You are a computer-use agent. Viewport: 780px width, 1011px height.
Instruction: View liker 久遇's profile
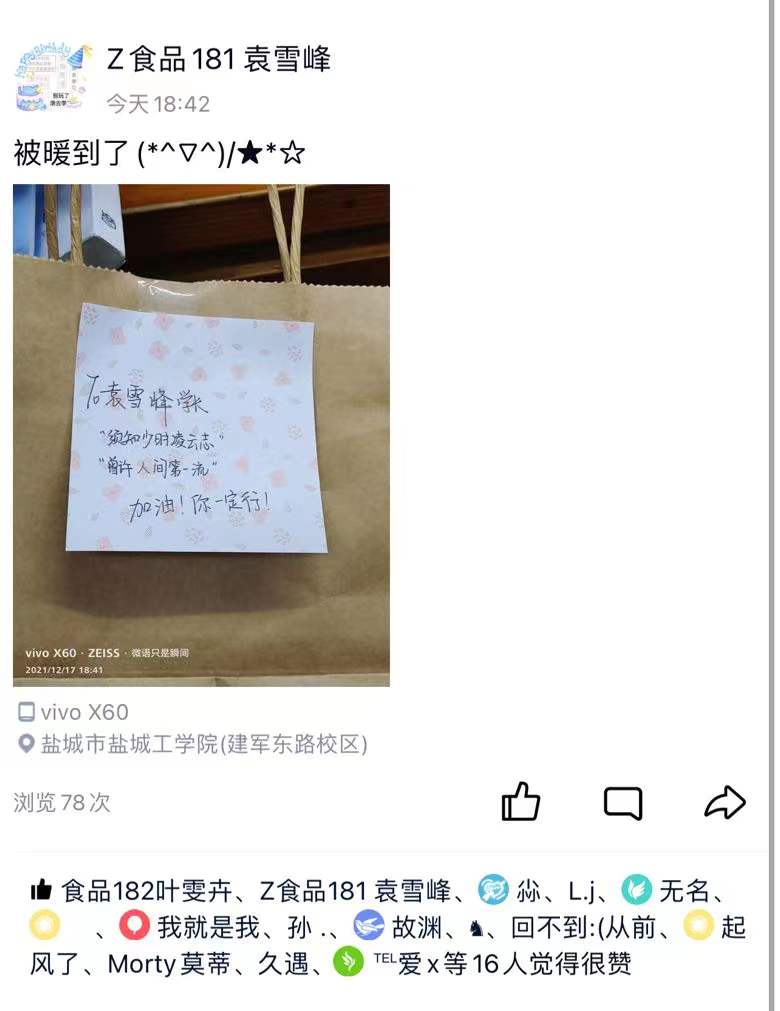(x=291, y=964)
